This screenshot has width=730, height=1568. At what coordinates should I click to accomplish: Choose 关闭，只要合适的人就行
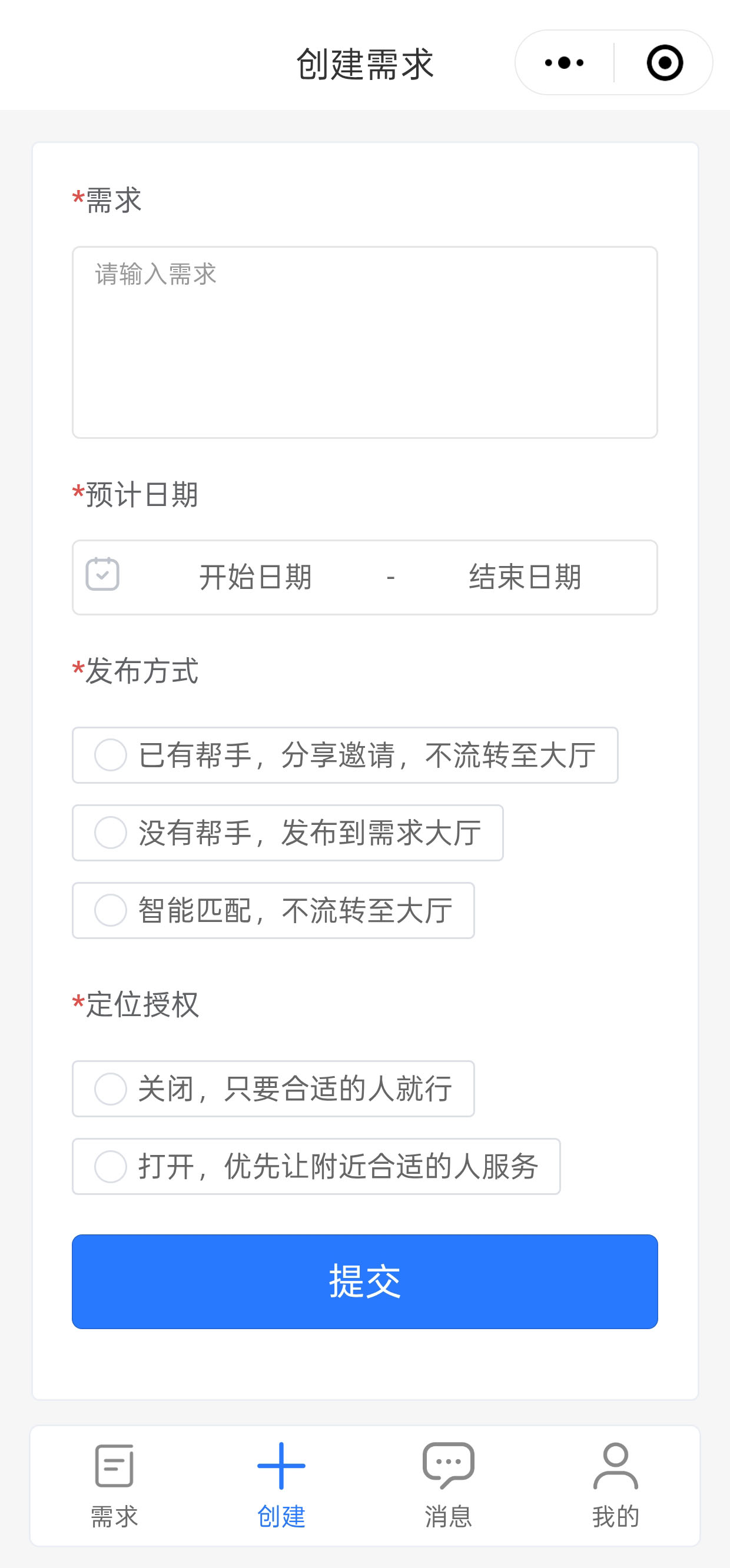(273, 1088)
